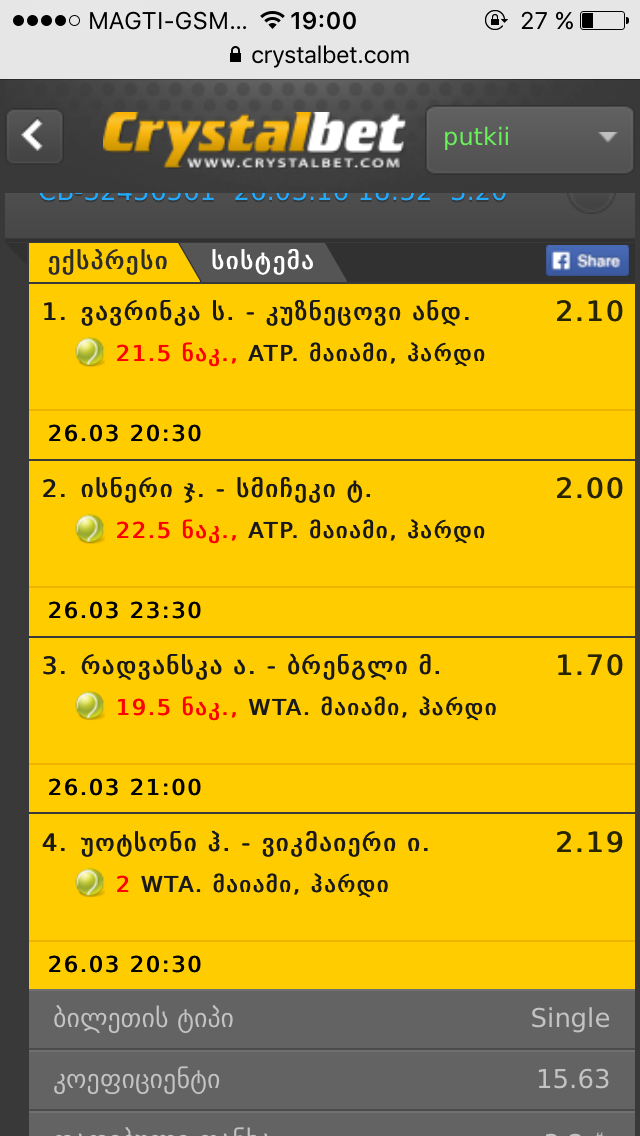Open the putkii account dropdown
The width and height of the screenshot is (640, 1136).
tap(529, 139)
